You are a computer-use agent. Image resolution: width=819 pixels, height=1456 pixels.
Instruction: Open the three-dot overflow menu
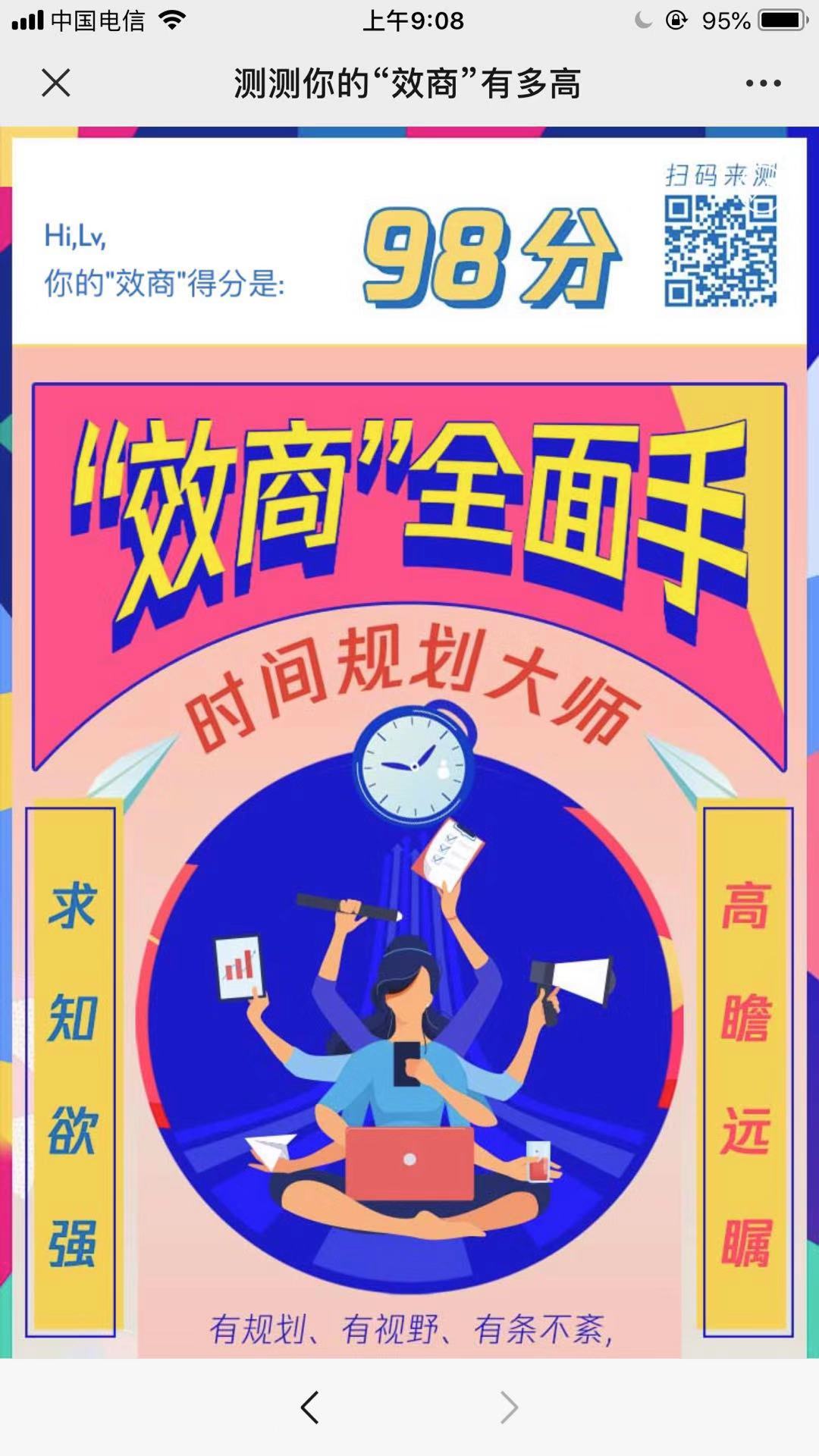coord(763,83)
